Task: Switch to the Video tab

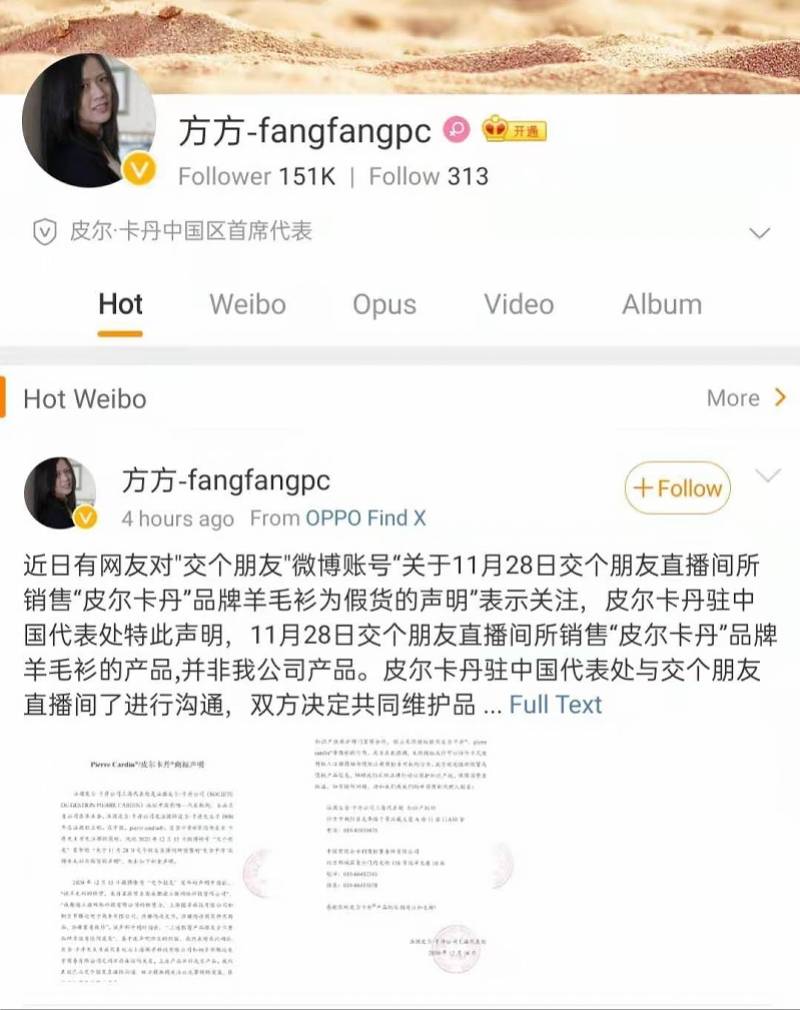Action: click(x=518, y=304)
